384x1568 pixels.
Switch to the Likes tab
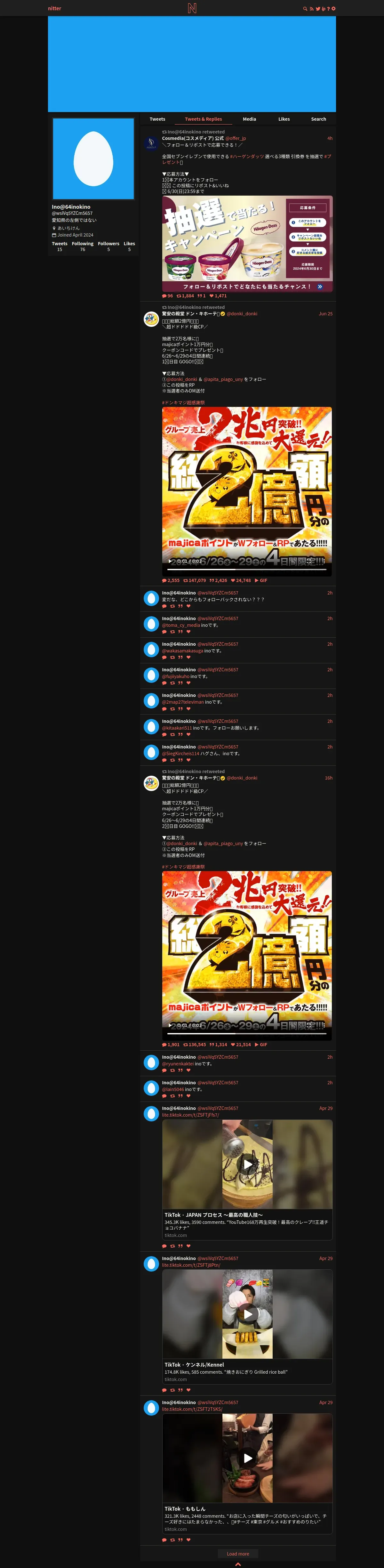point(284,119)
